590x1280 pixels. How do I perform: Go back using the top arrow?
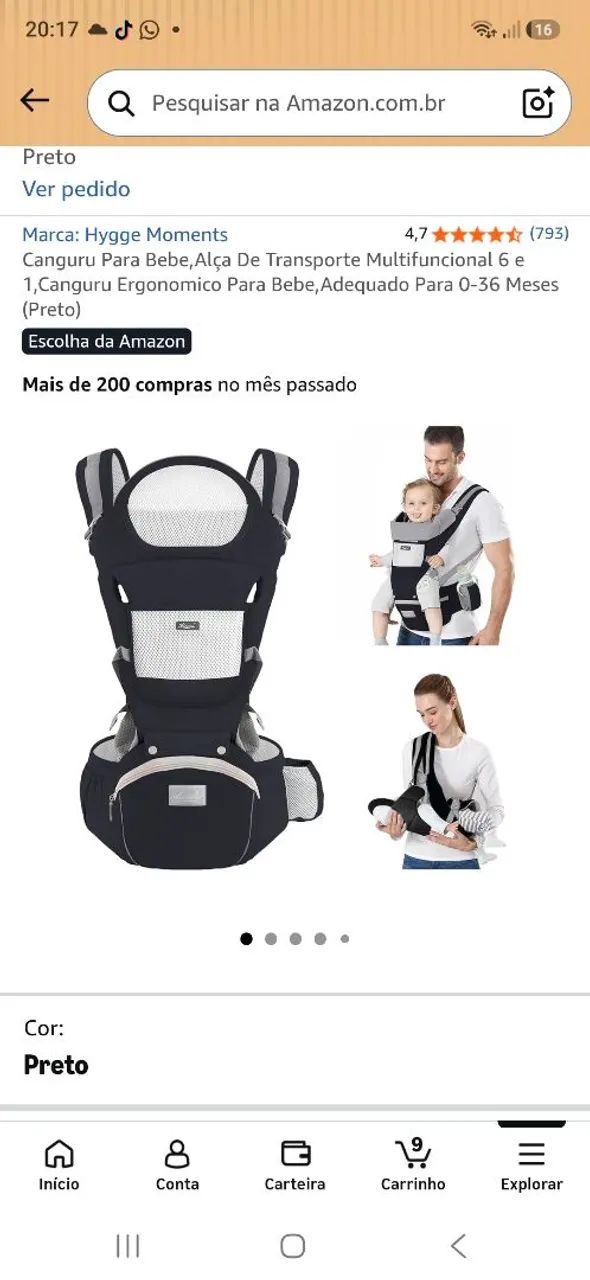click(x=35, y=100)
